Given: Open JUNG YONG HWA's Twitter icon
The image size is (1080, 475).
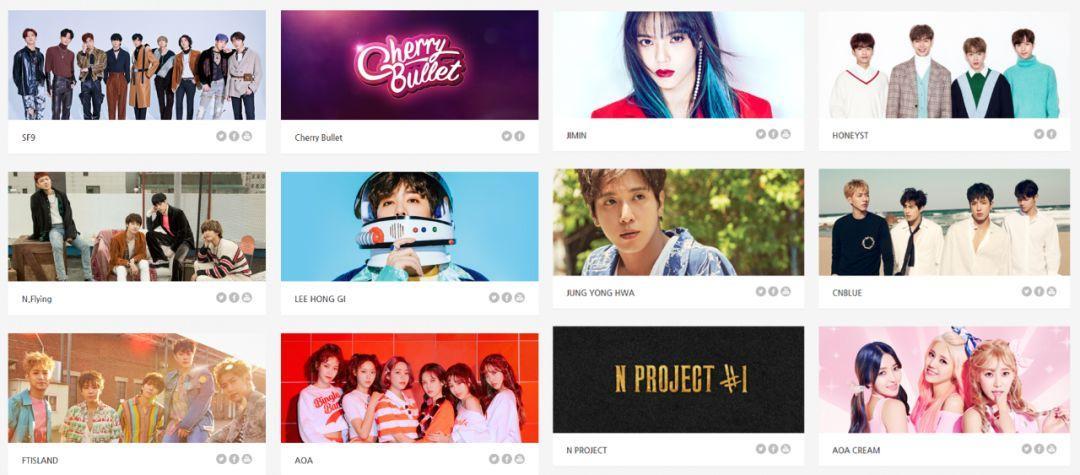Looking at the screenshot, I should click(x=760, y=291).
